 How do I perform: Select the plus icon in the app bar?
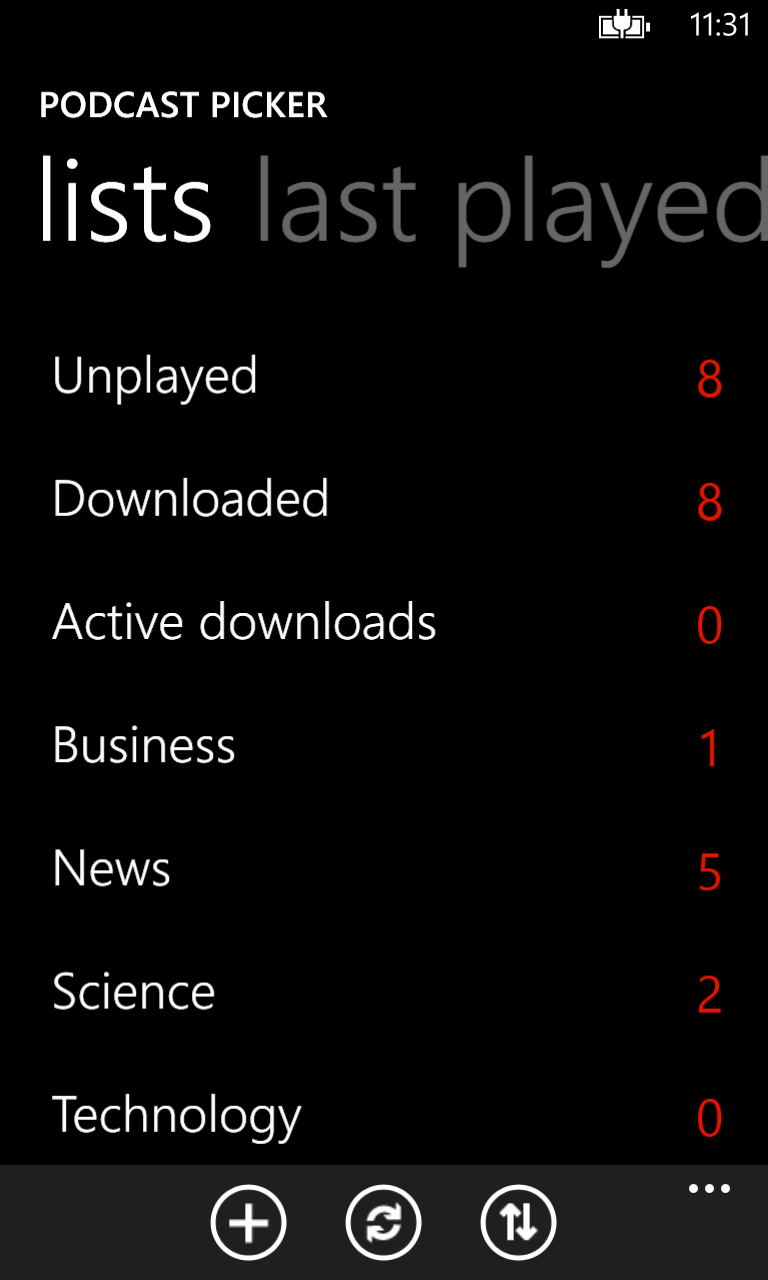[249, 1222]
